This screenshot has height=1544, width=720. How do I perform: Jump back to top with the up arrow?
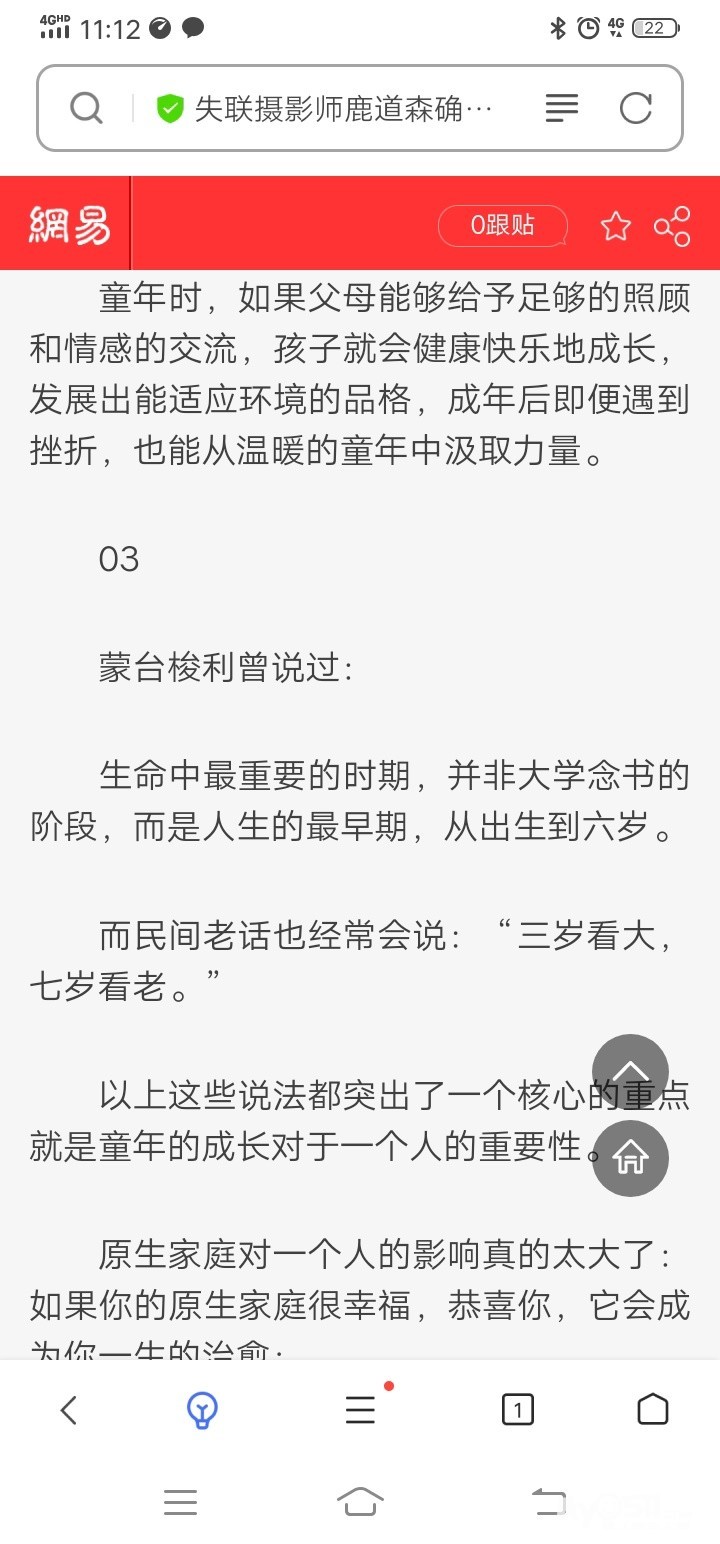click(630, 1072)
